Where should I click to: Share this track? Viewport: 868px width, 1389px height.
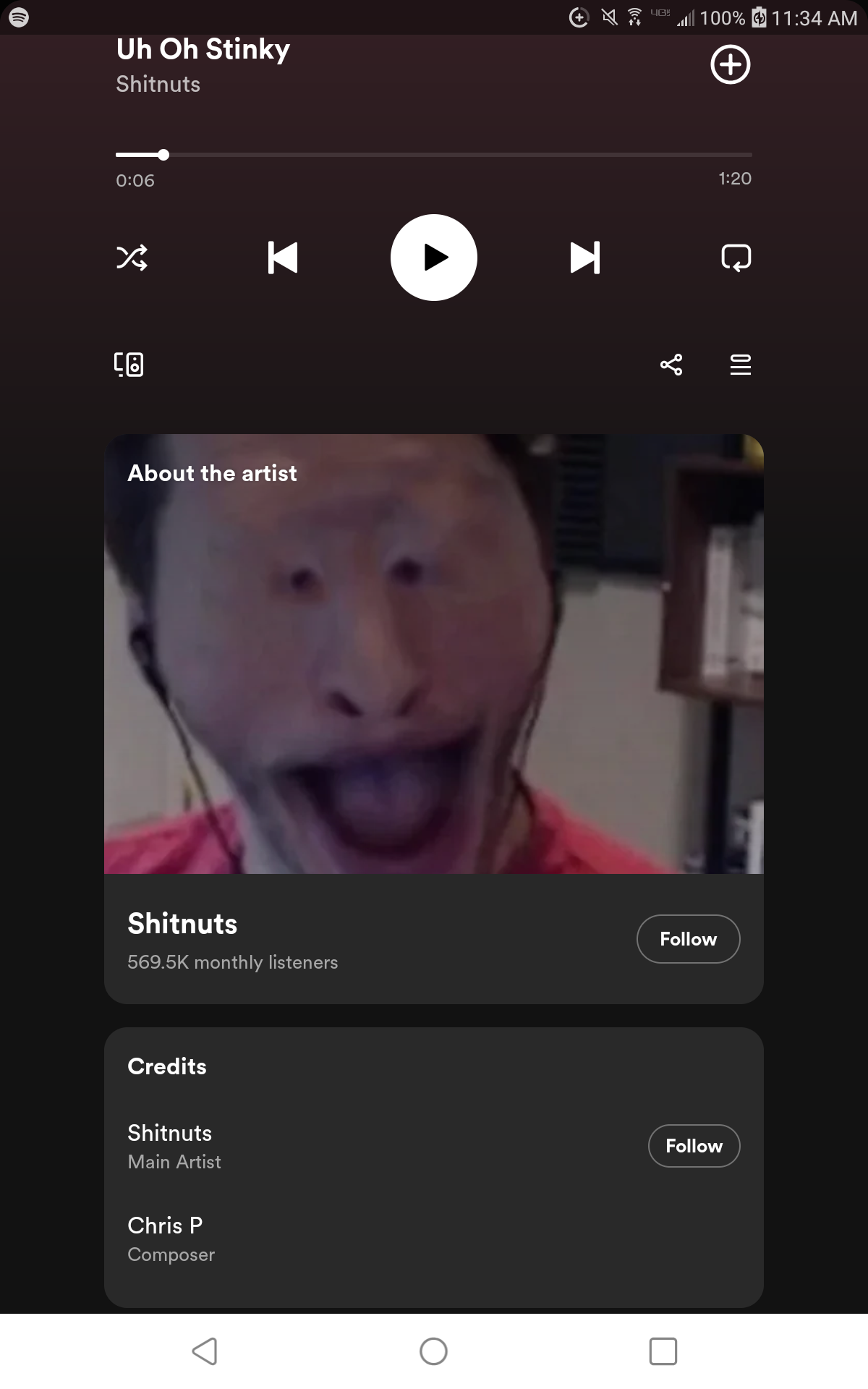click(671, 365)
